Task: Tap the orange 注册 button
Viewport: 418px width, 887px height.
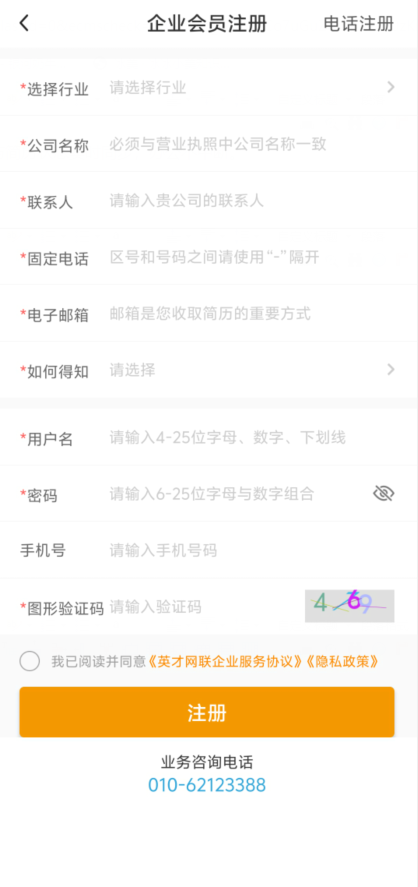Action: pyautogui.click(x=206, y=712)
